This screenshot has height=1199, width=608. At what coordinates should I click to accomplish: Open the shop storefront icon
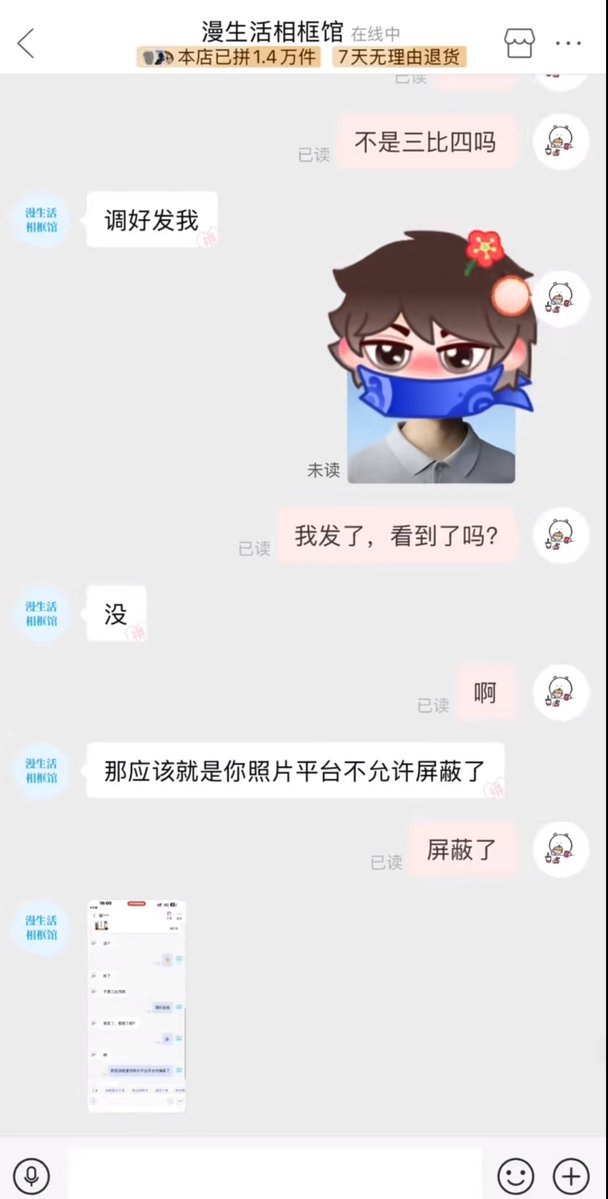click(517, 43)
